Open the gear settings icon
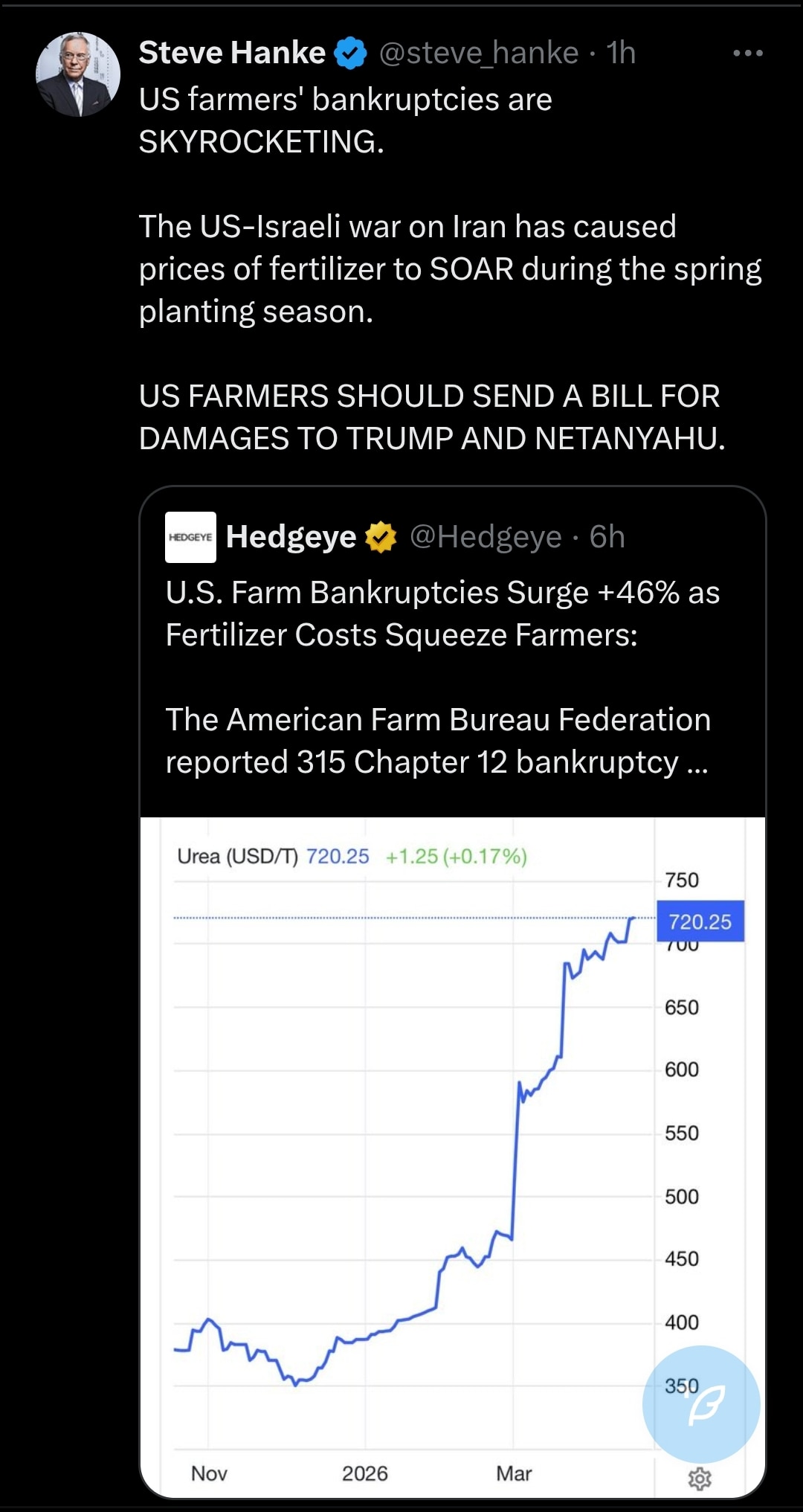Viewport: 803px width, 1512px height. [x=700, y=1479]
